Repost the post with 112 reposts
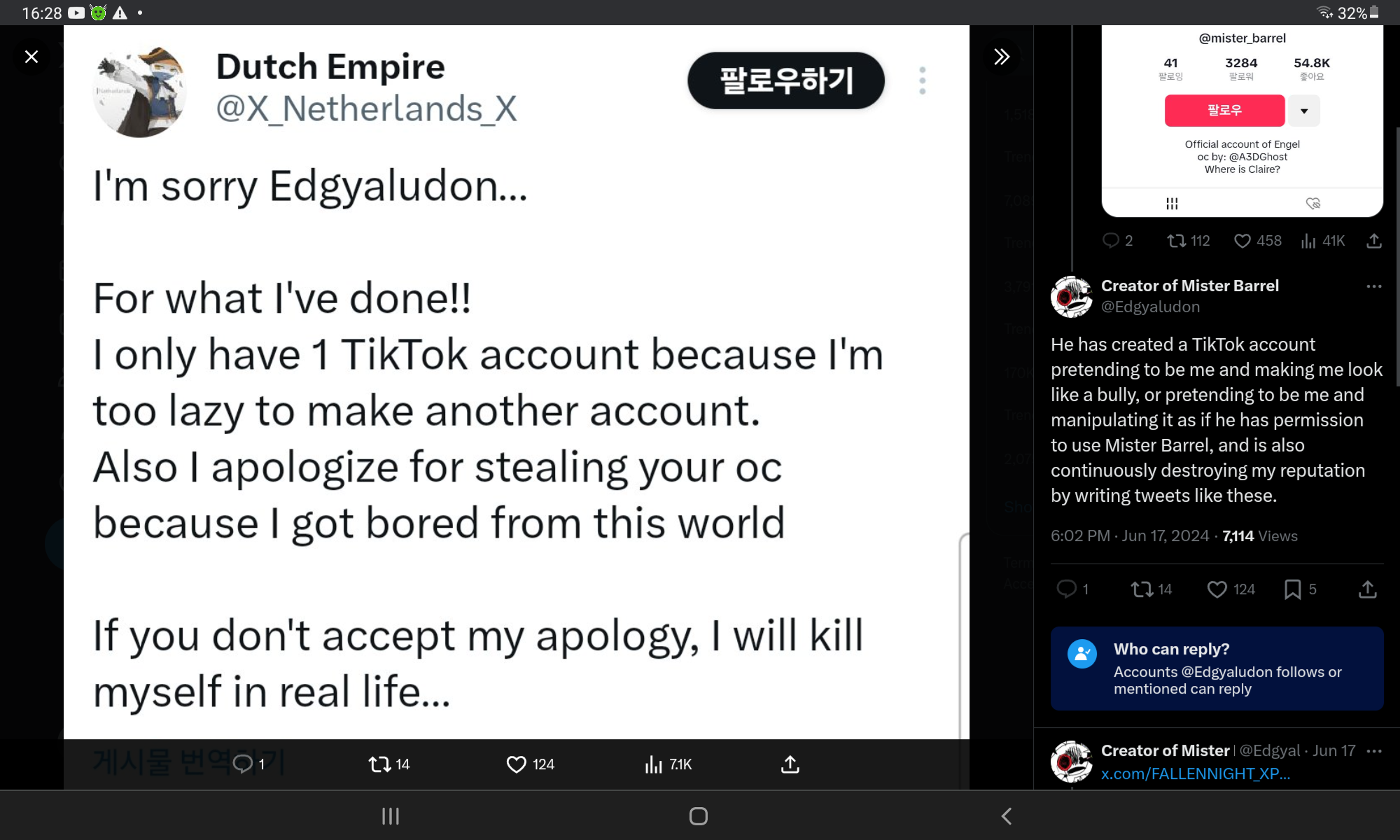 tap(1176, 241)
